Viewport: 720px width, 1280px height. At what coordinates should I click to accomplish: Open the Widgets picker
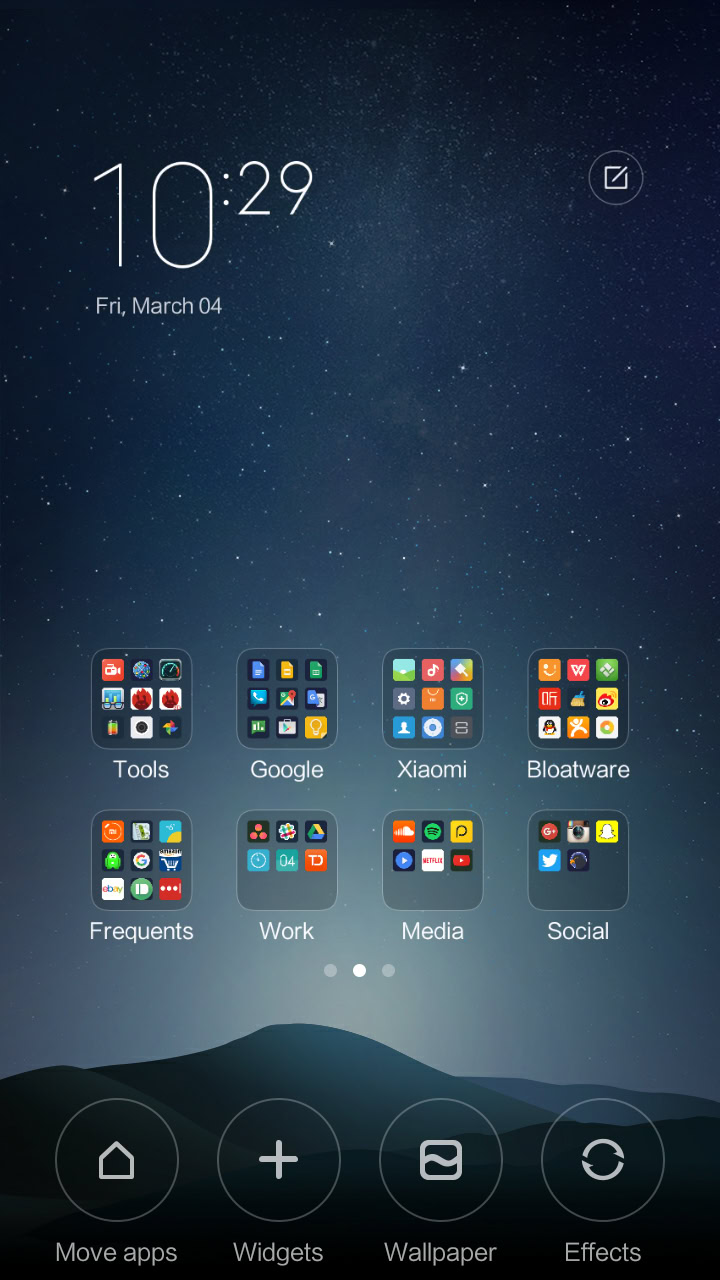pyautogui.click(x=279, y=1161)
